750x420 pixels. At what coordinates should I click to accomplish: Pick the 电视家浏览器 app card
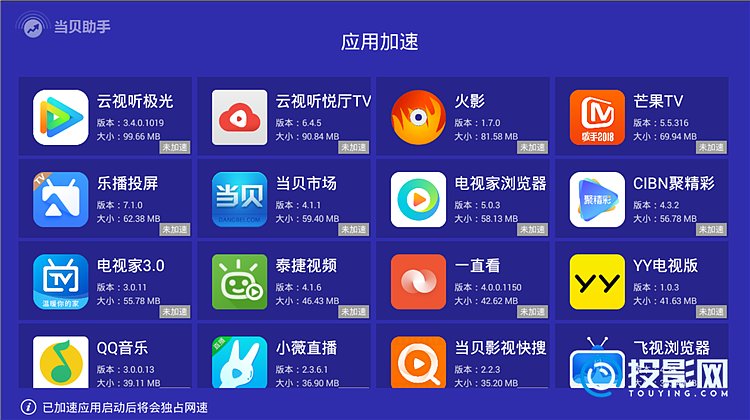[x=463, y=198]
